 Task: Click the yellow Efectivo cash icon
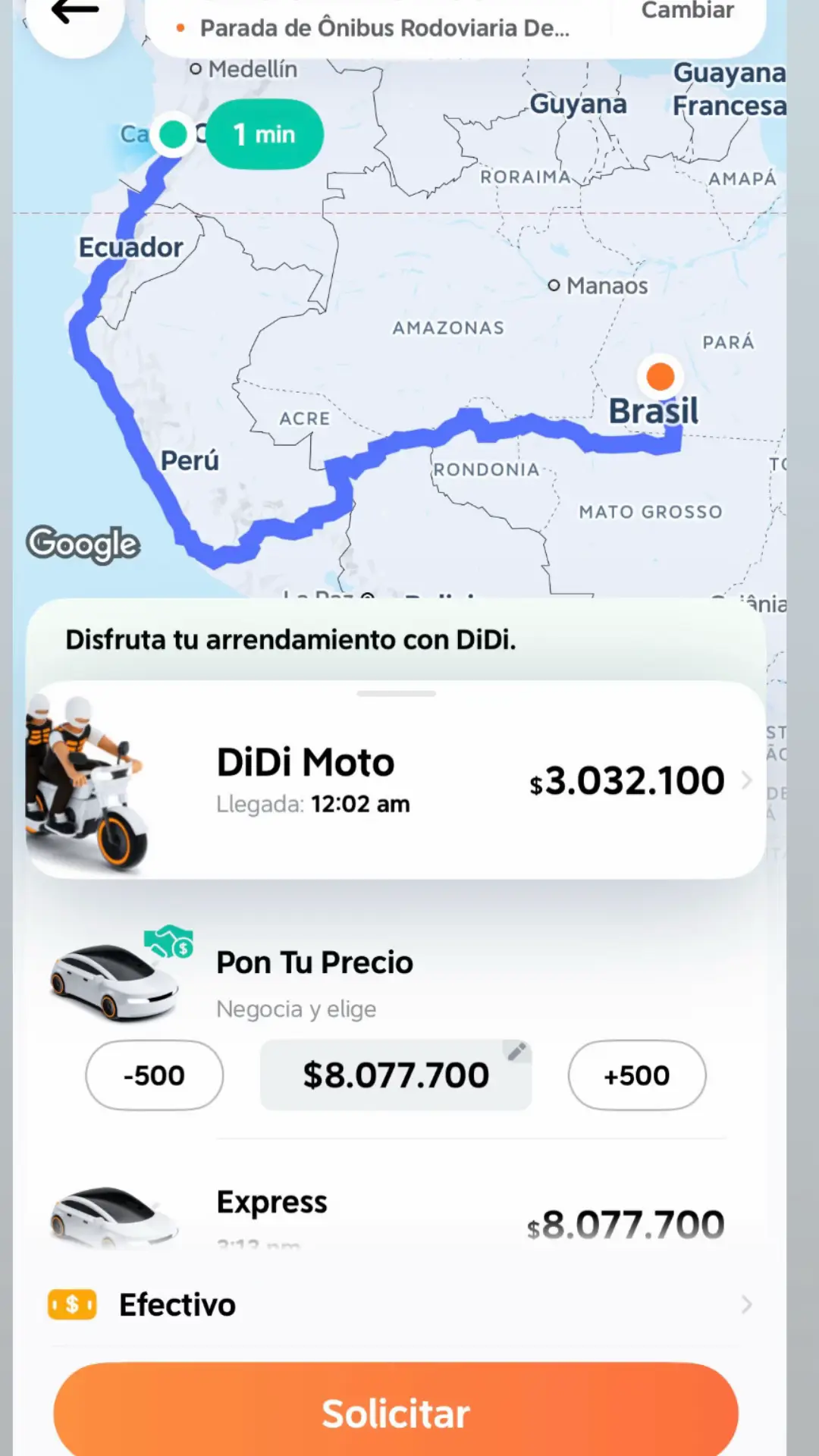point(71,1304)
